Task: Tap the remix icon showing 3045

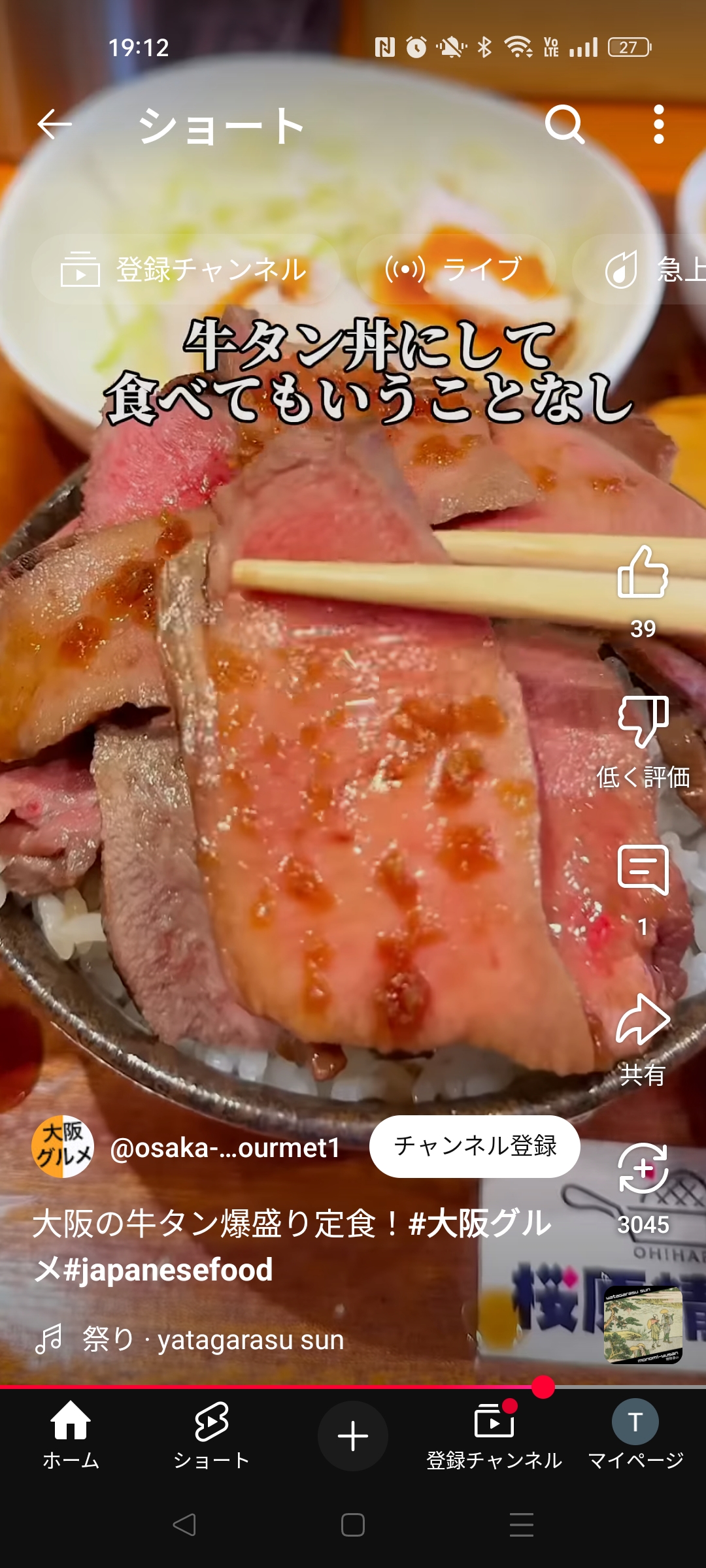Action: [x=643, y=1169]
